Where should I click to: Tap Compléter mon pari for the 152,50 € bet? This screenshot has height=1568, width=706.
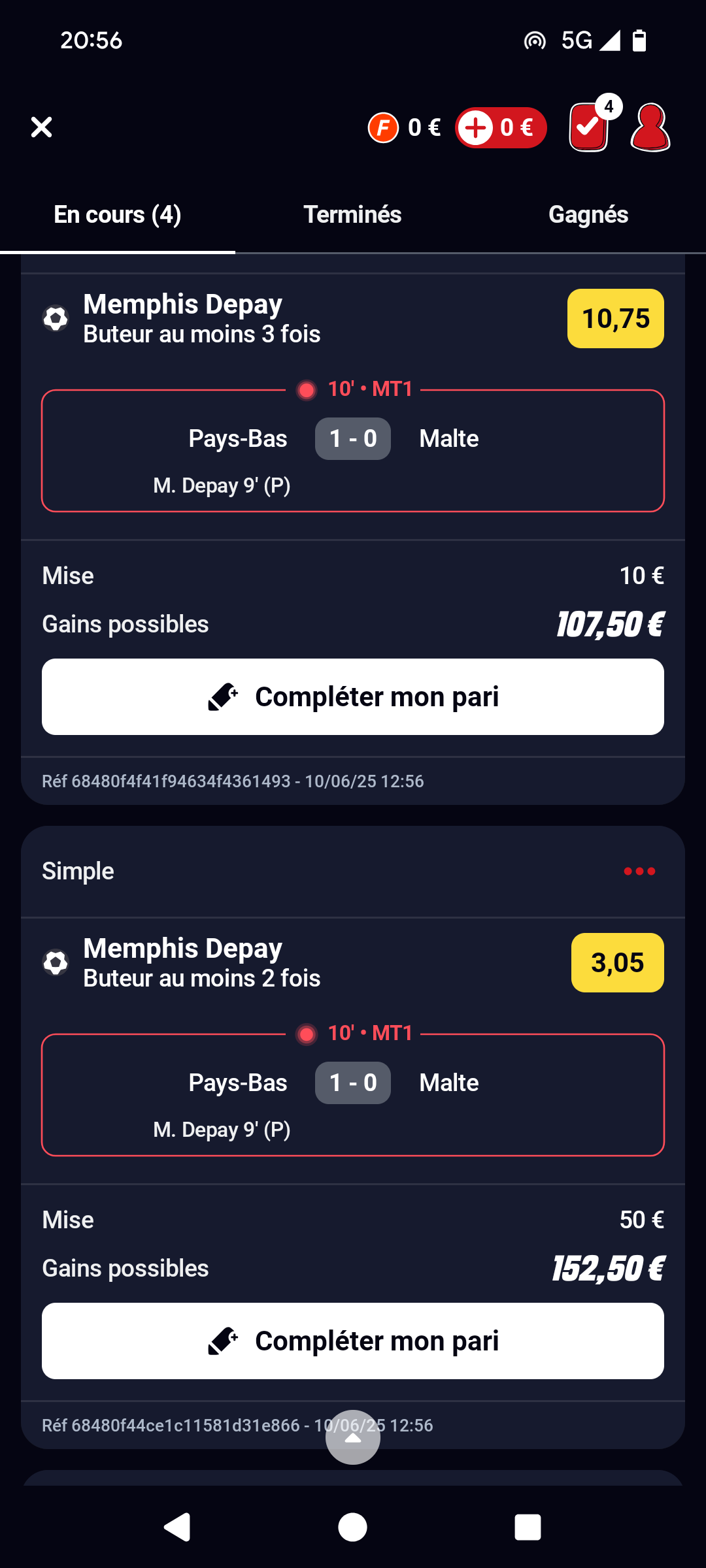tap(353, 1341)
